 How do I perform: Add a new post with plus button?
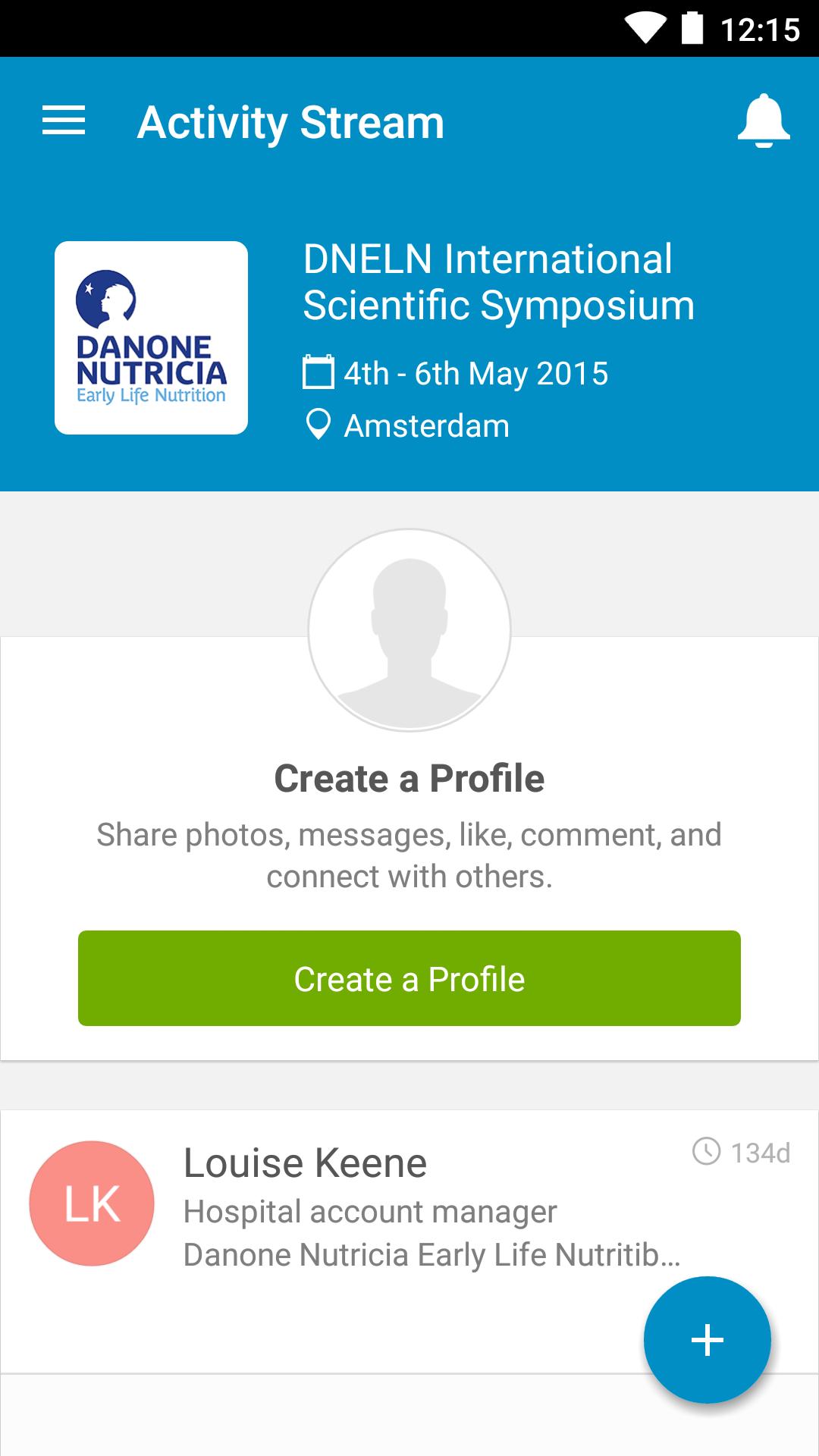(707, 1340)
